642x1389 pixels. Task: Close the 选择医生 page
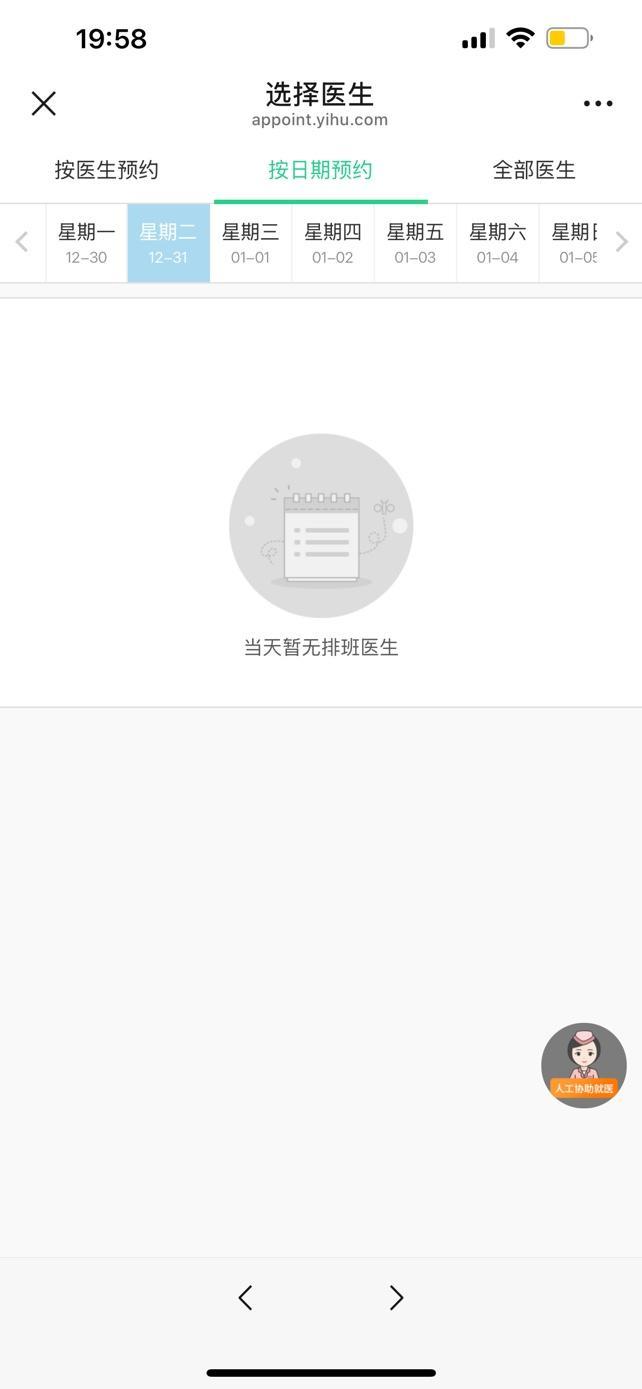click(x=43, y=103)
